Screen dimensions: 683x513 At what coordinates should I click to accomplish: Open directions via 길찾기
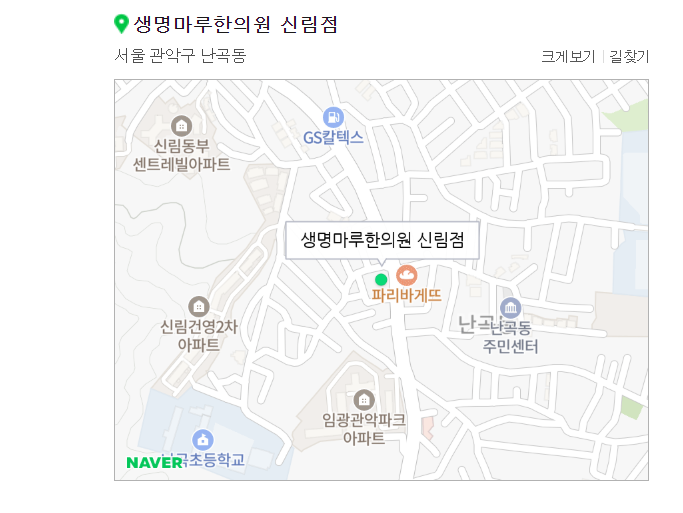click(x=629, y=57)
